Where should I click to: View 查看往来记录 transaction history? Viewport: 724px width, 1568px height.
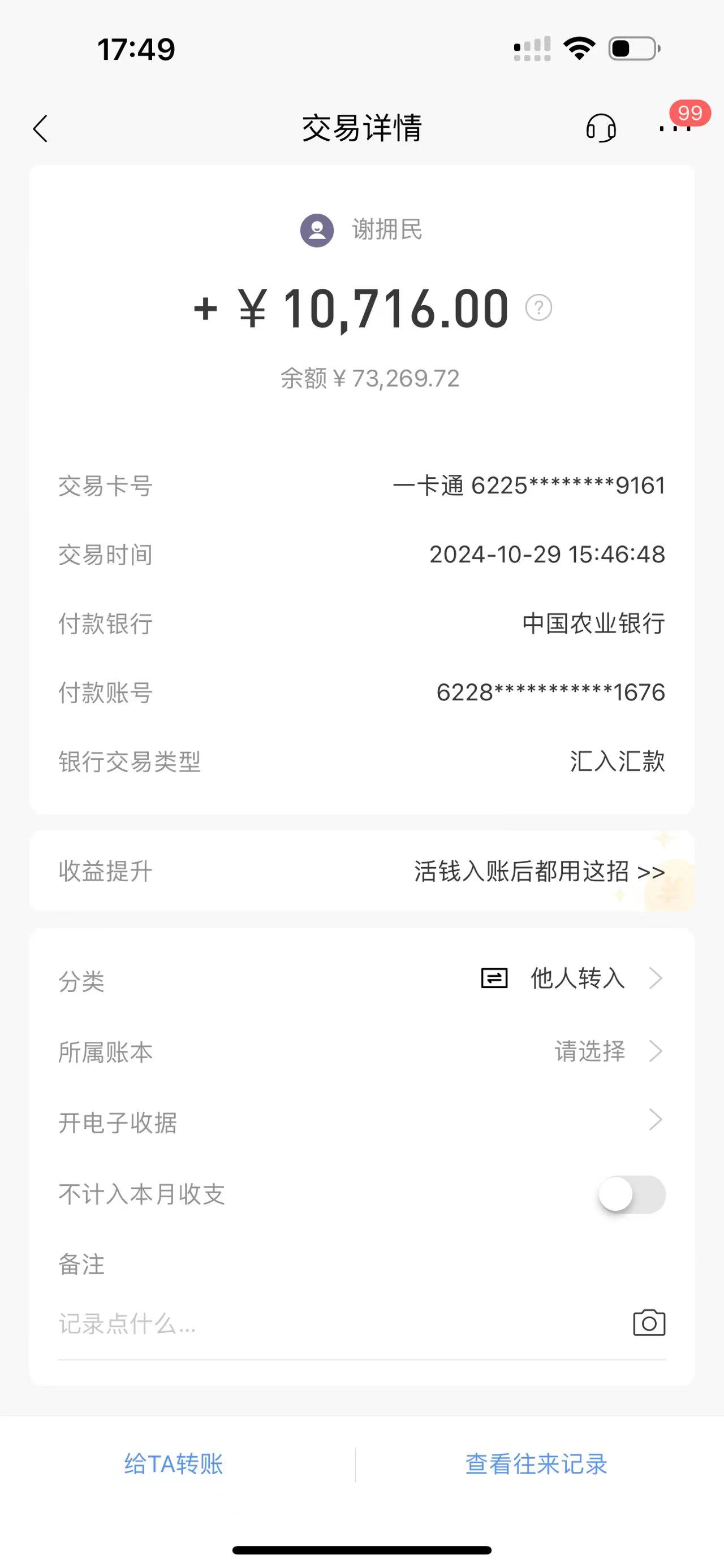tap(536, 1464)
